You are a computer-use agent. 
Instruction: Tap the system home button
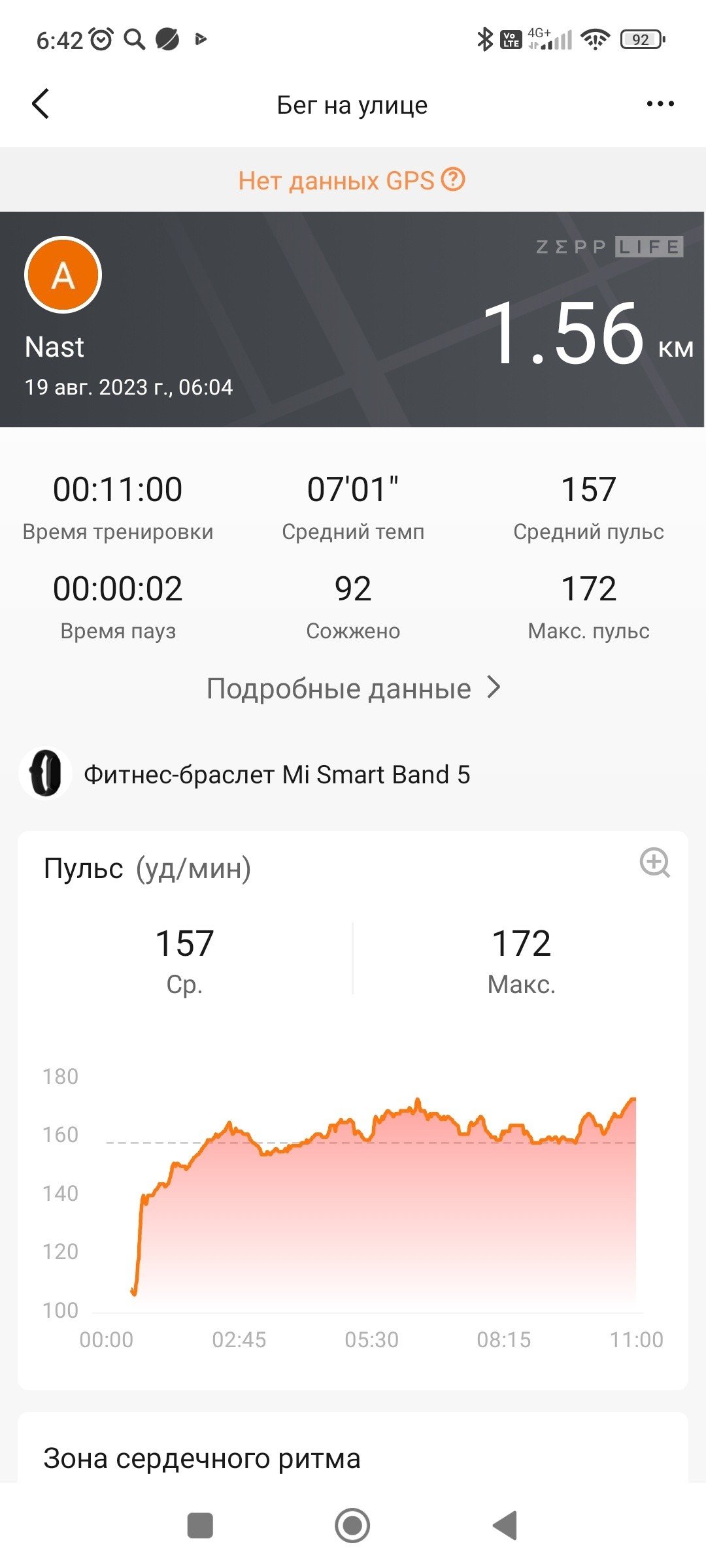click(x=352, y=1526)
